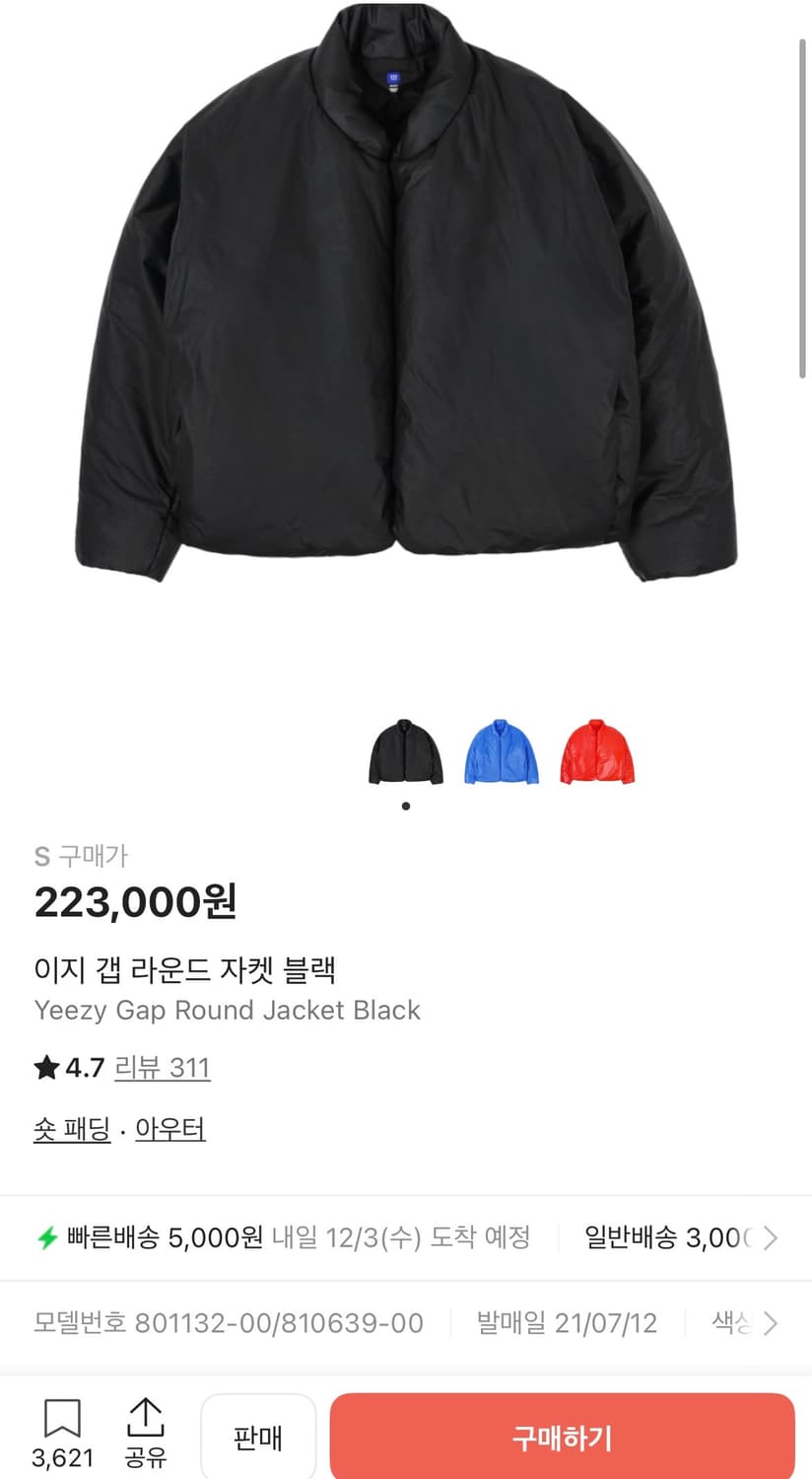Open the 숏 패딩 category link
Screen dimensions: 812x1479
71,1129
